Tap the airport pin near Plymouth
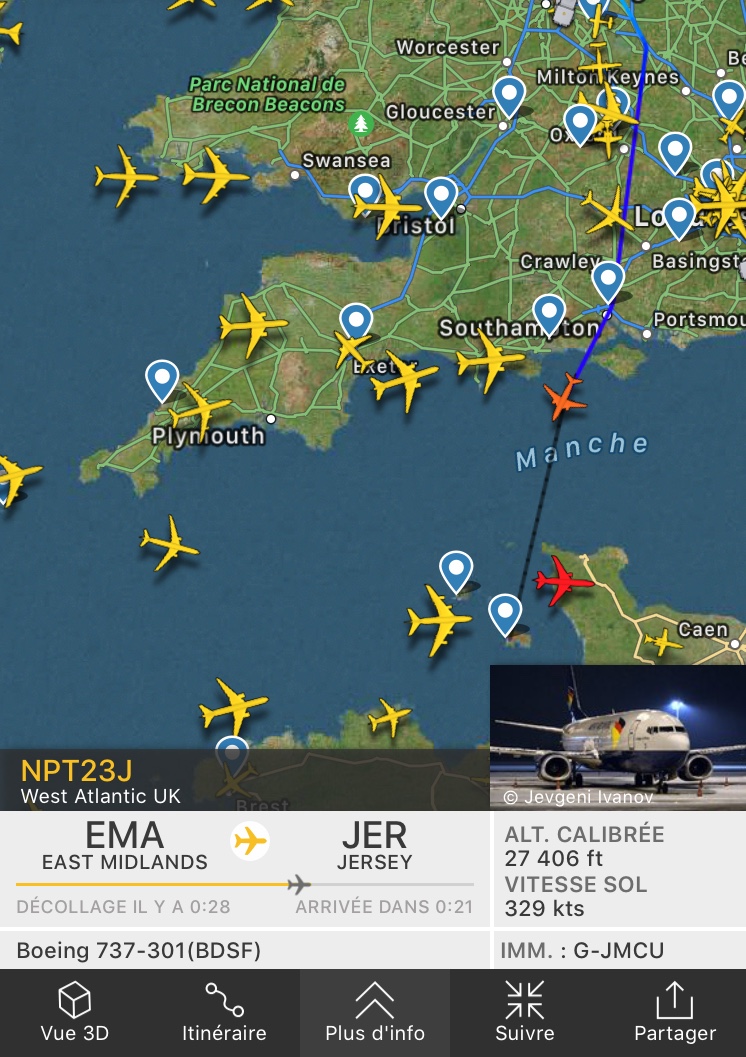746x1057 pixels. pos(162,380)
